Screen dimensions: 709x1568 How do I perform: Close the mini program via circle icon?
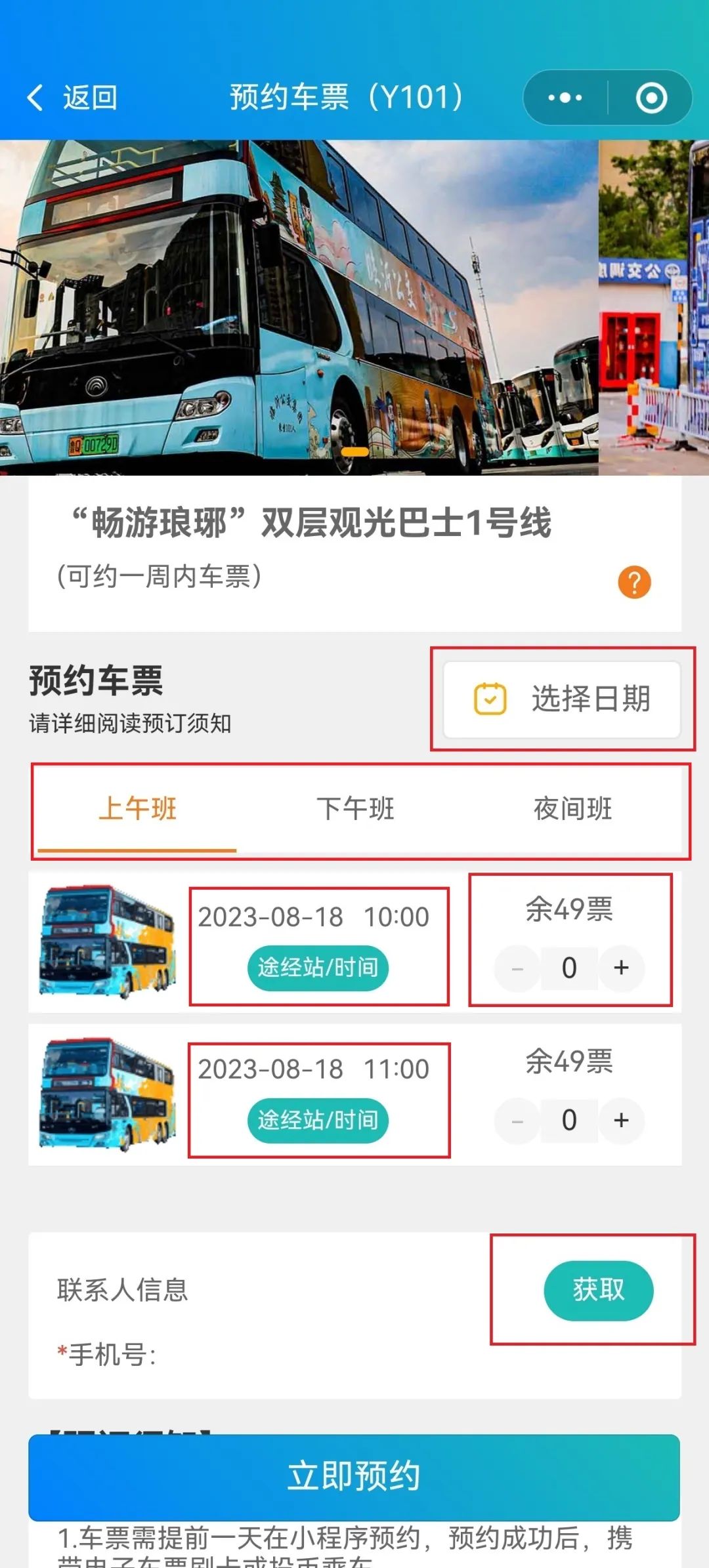coord(651,98)
